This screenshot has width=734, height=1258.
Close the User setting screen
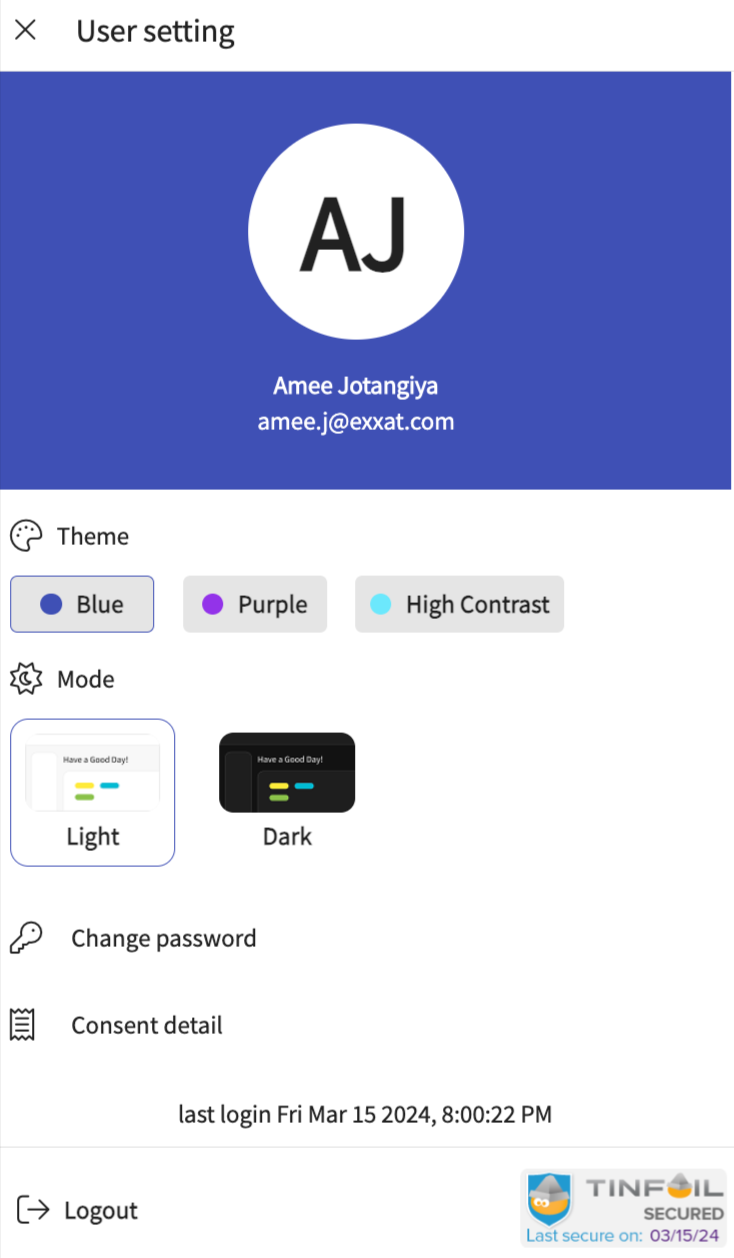pyautogui.click(x=26, y=31)
